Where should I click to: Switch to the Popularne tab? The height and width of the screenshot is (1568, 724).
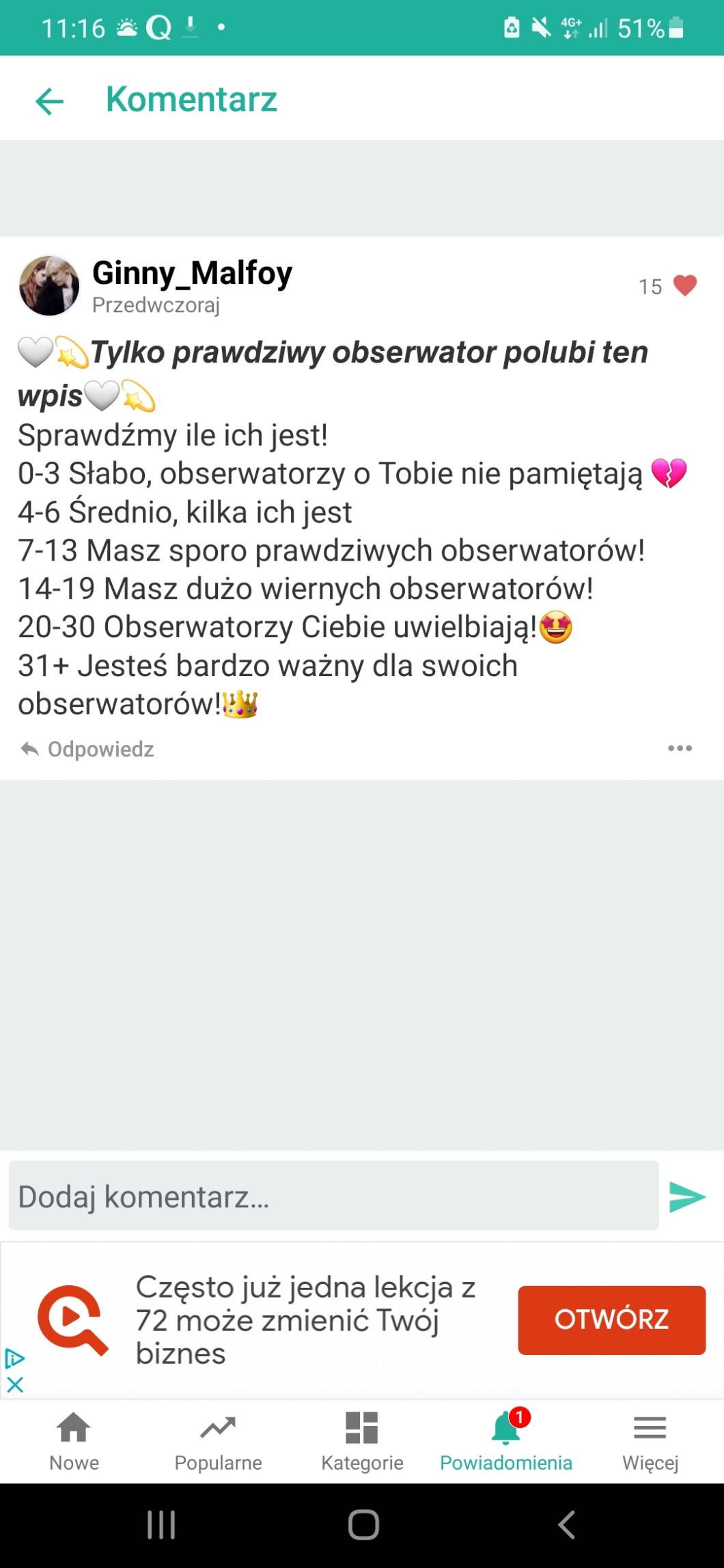[x=218, y=1441]
